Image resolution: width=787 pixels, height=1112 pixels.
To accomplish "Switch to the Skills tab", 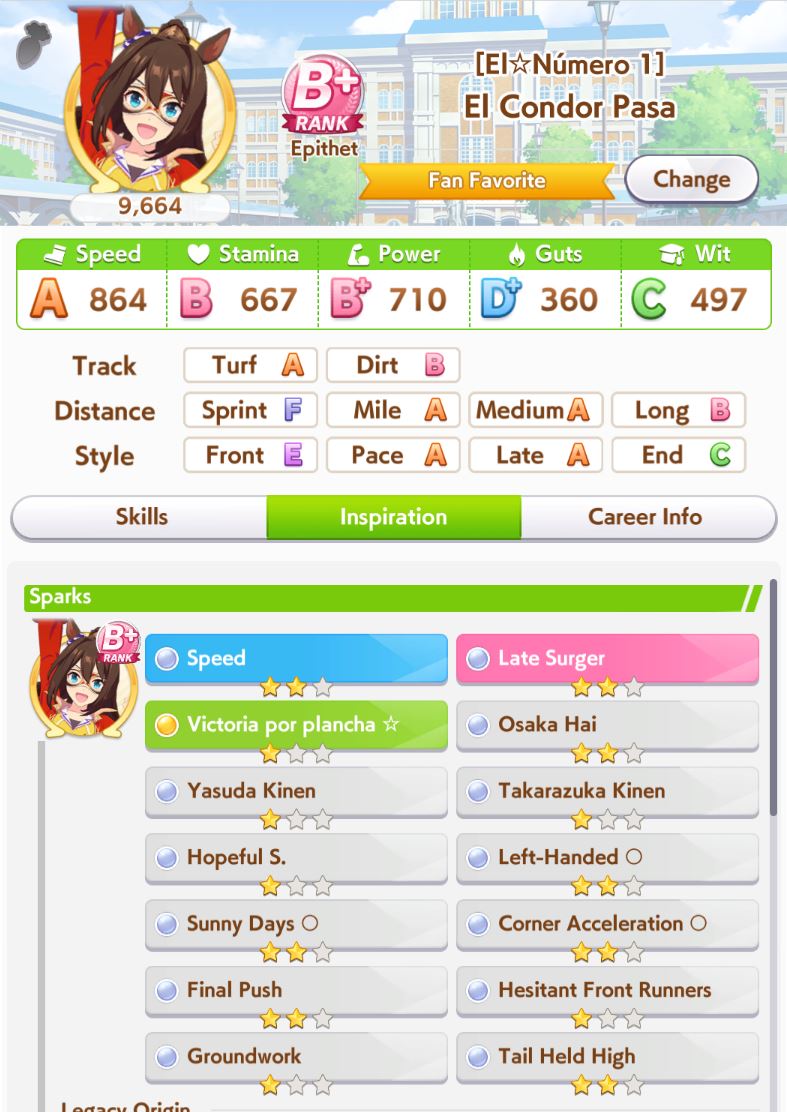I will pyautogui.click(x=141, y=517).
